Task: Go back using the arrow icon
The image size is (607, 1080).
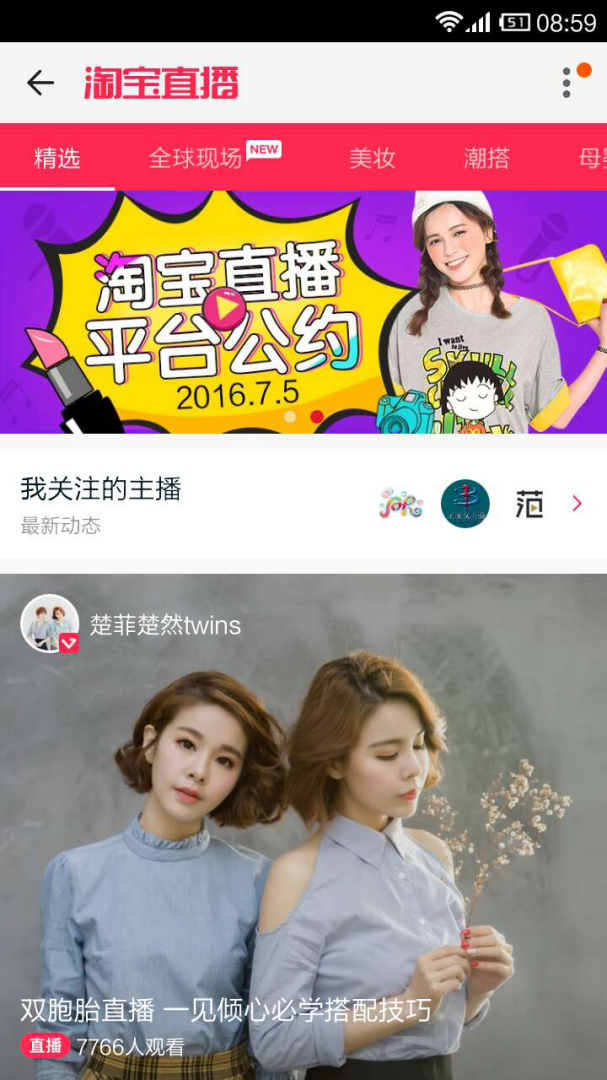Action: click(x=40, y=83)
